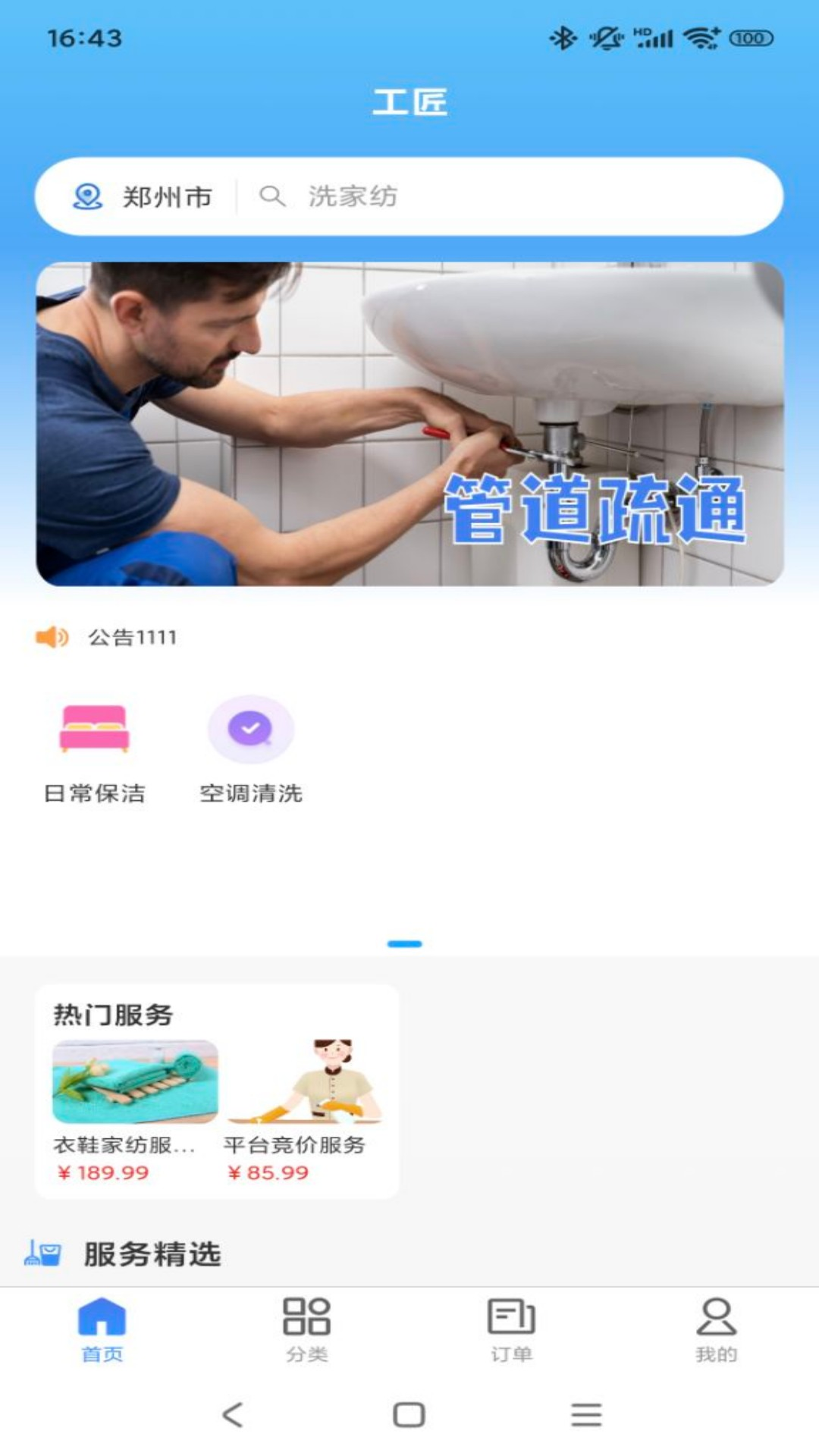Tap the magnifier icon in search bar
819x1456 pixels.
[273, 196]
